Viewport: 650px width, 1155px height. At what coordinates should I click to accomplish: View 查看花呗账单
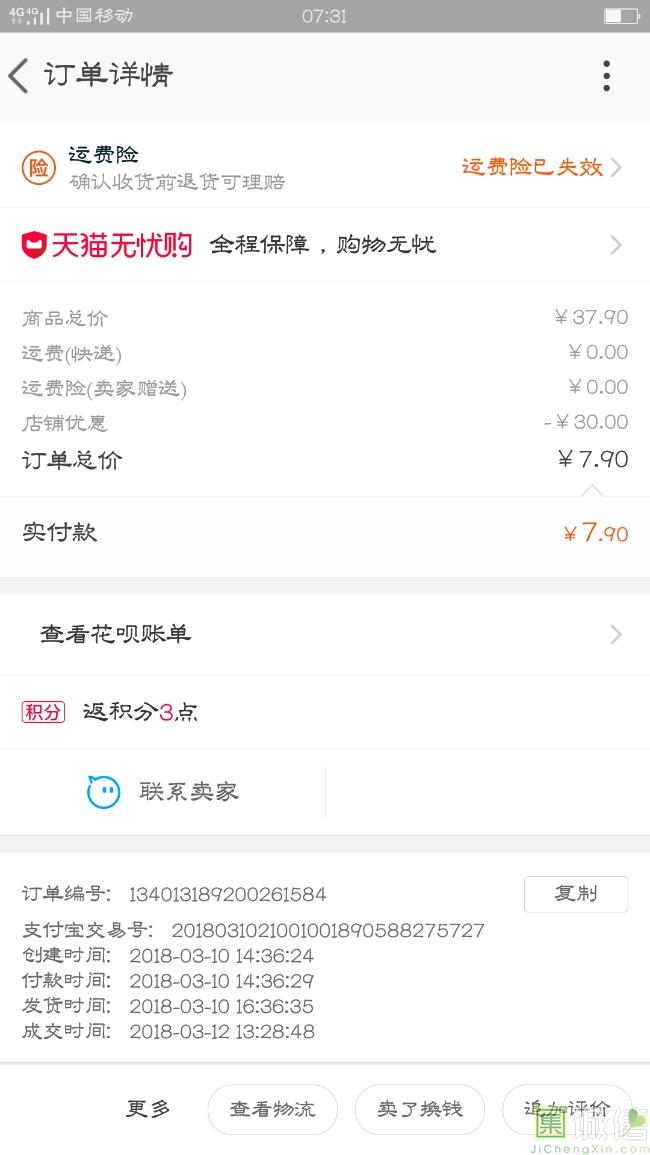click(325, 634)
